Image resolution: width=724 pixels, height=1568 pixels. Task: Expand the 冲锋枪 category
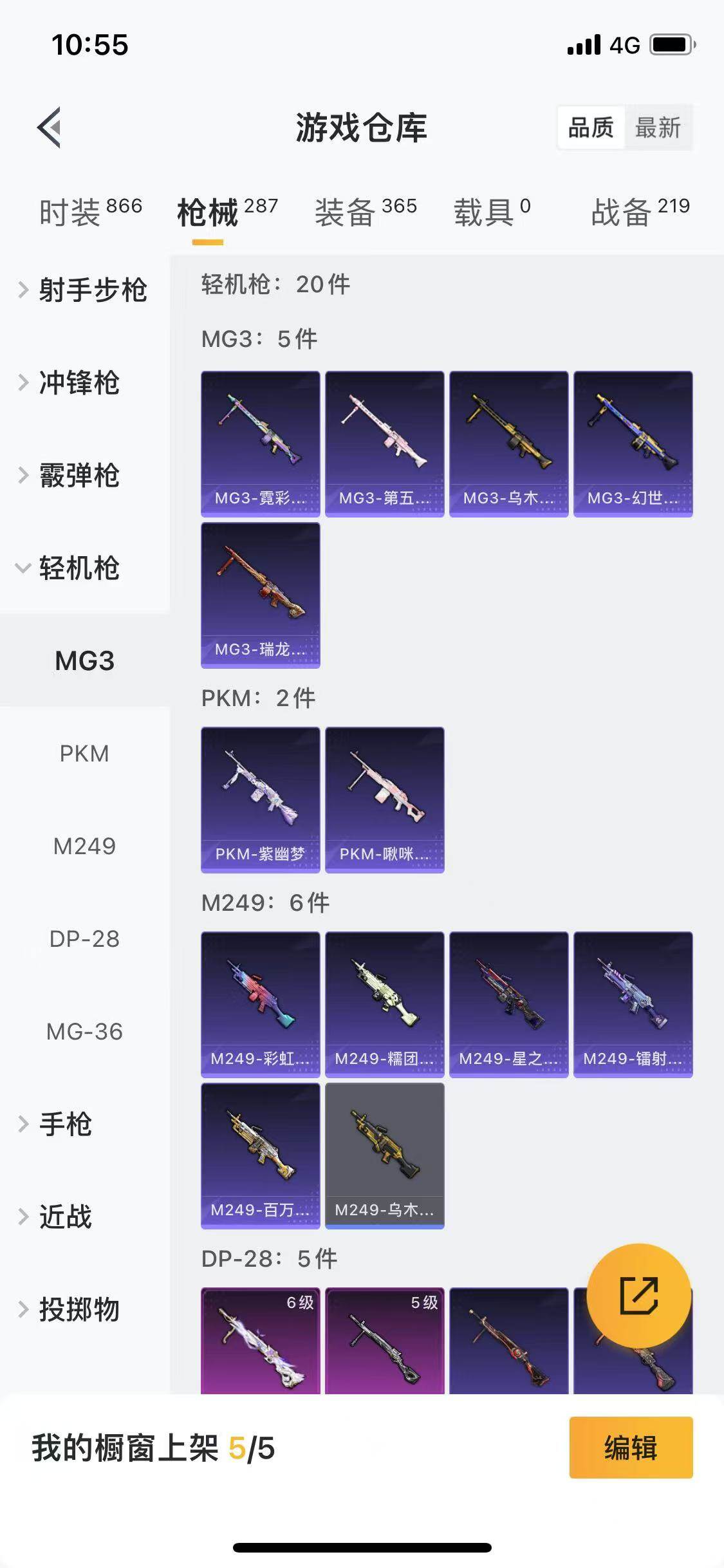79,382
